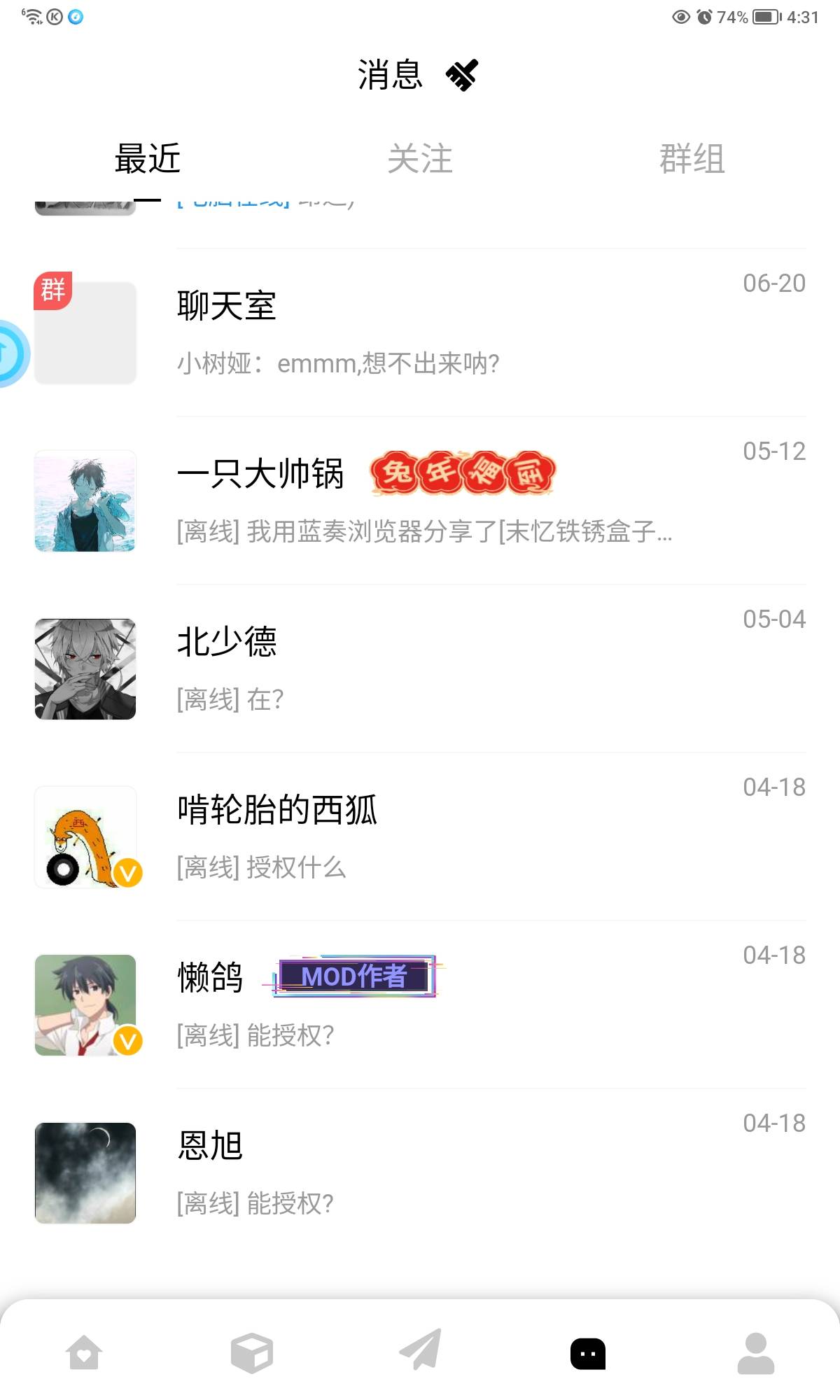Open the paper plane tab
The width and height of the screenshot is (840, 1400).
[420, 1351]
